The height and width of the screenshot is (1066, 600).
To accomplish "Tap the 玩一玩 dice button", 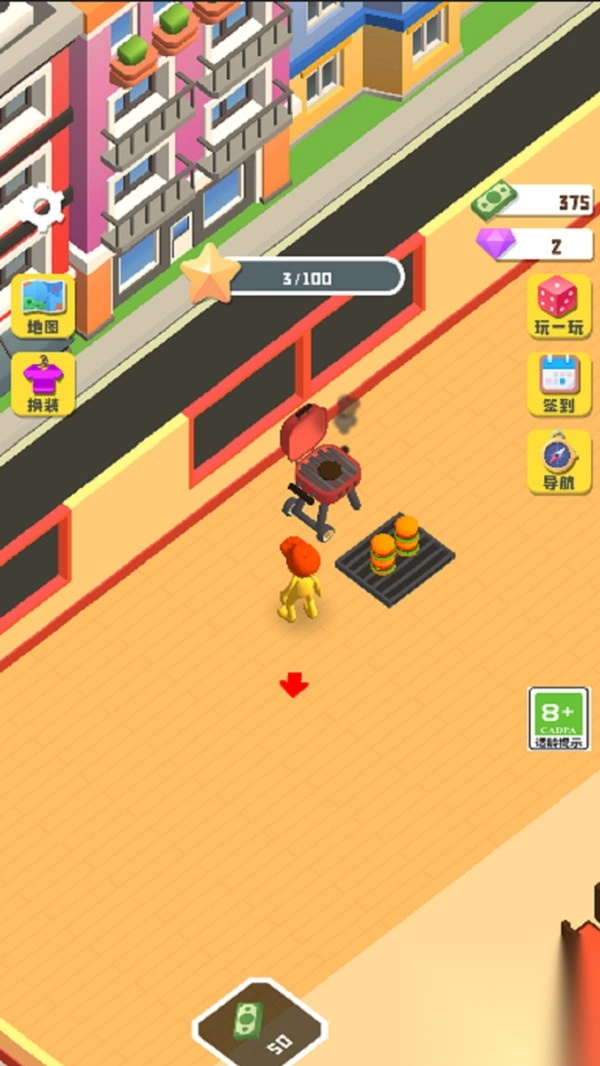I will 559,306.
